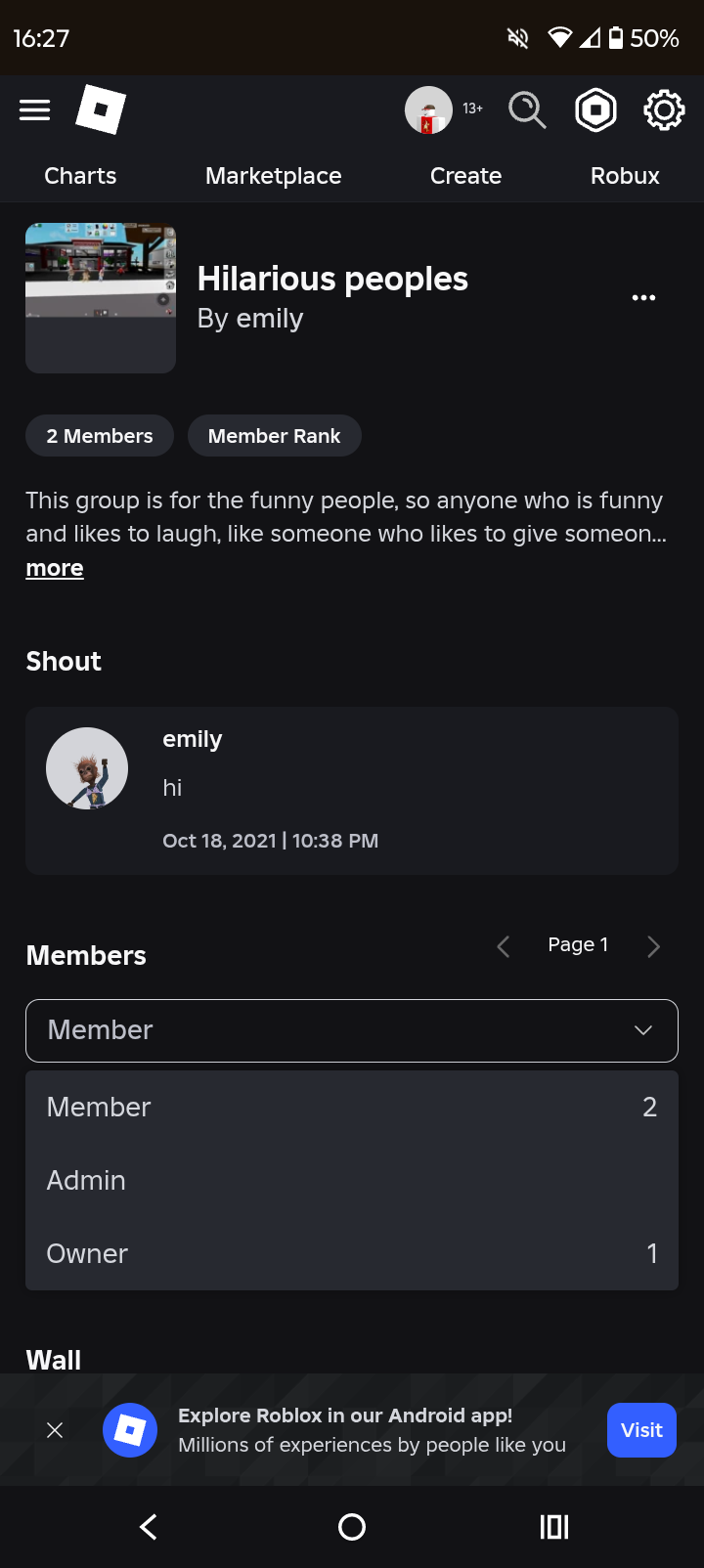Dismiss the Android app banner
Viewport: 704px width, 1568px height.
[55, 1430]
